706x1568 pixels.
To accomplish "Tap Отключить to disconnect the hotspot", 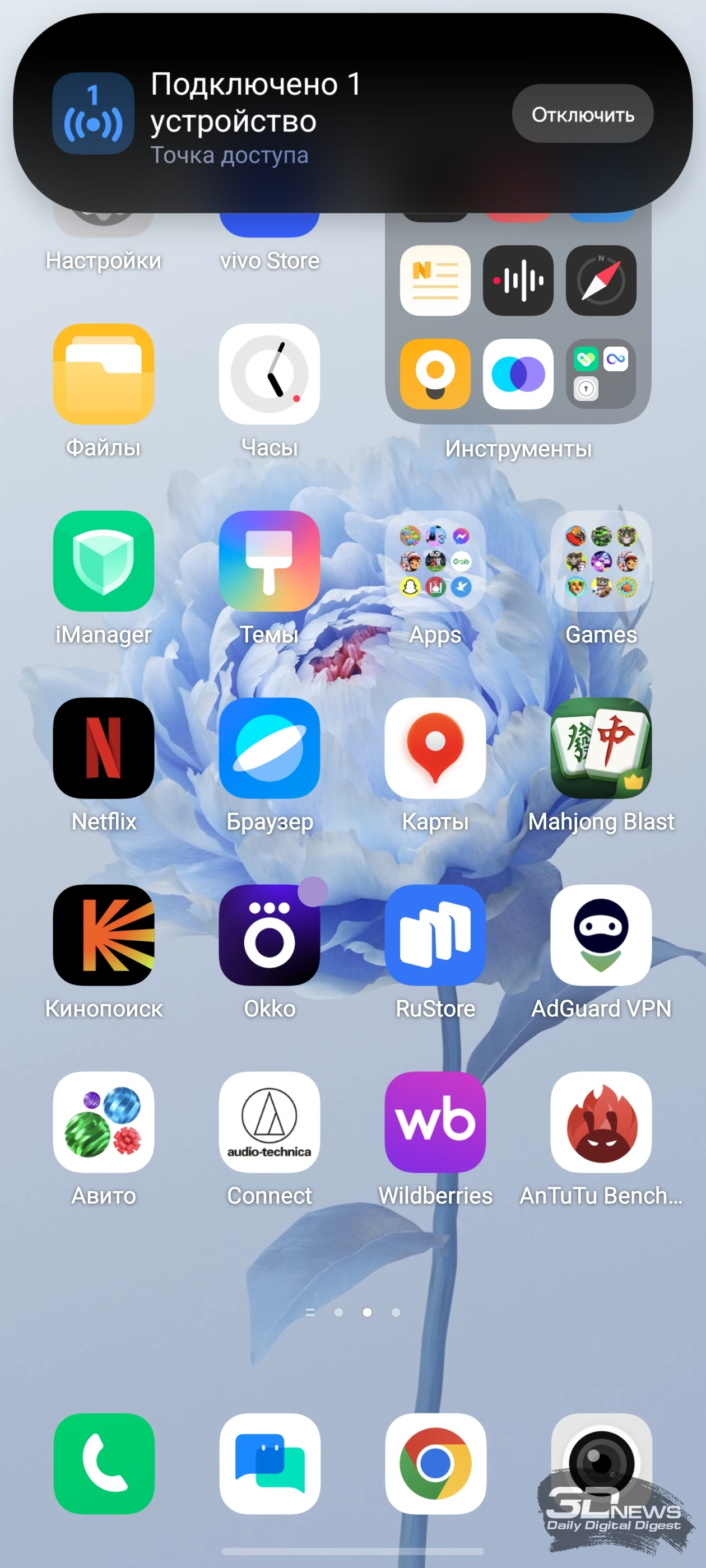I will [582, 114].
